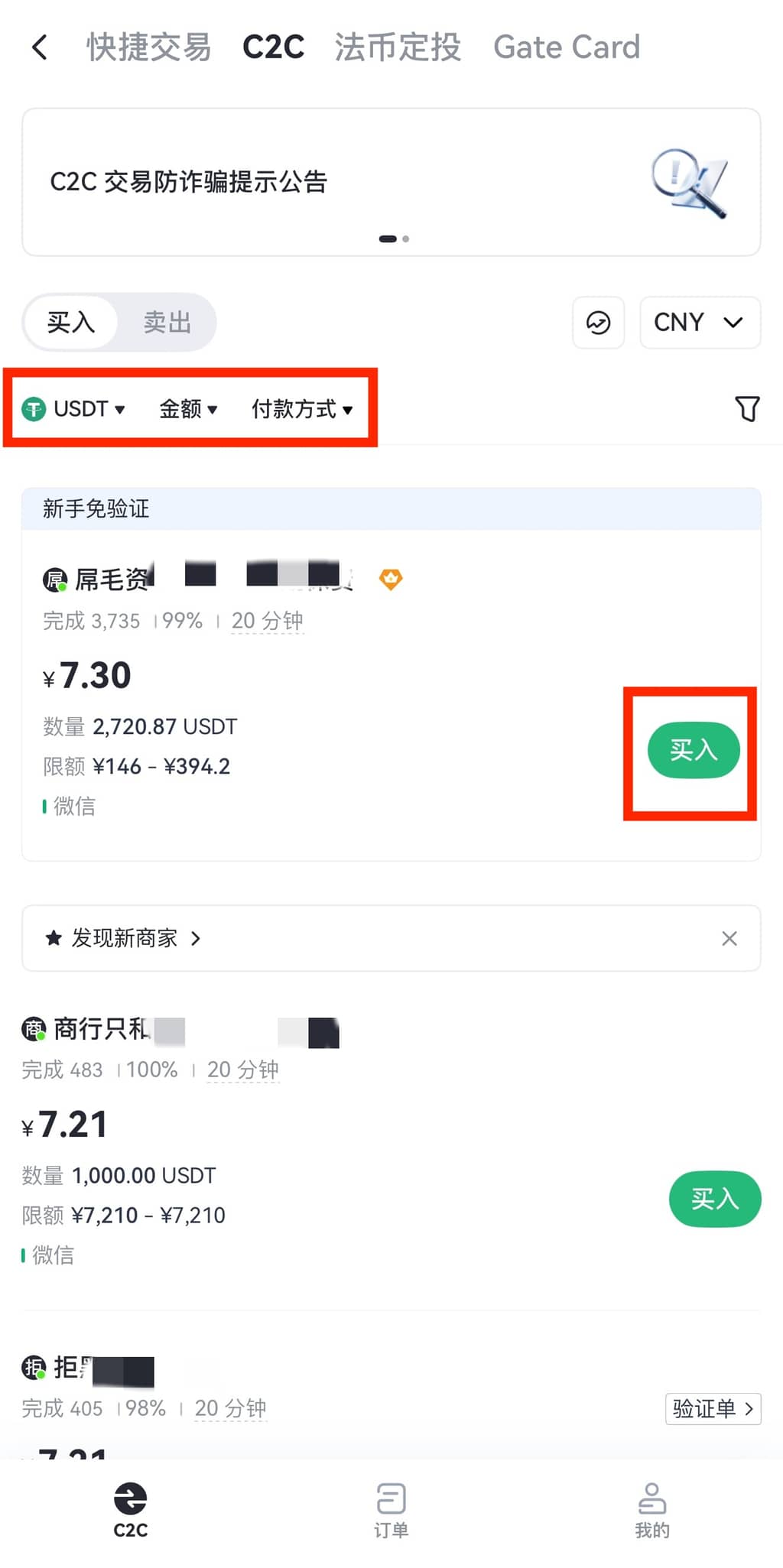The image size is (783, 1568).
Task: Dismiss the 发现新商家 banner
Action: [729, 938]
